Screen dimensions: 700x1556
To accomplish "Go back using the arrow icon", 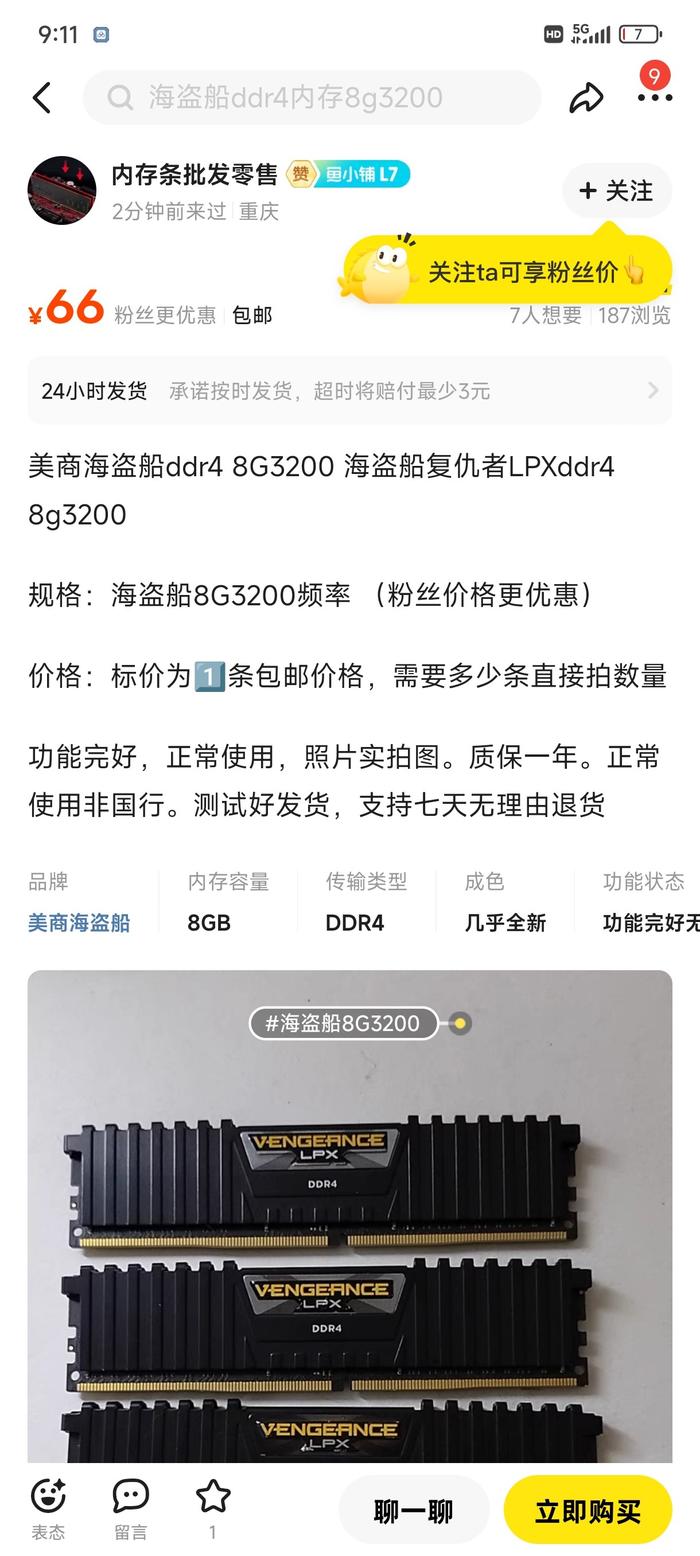I will pyautogui.click(x=42, y=98).
